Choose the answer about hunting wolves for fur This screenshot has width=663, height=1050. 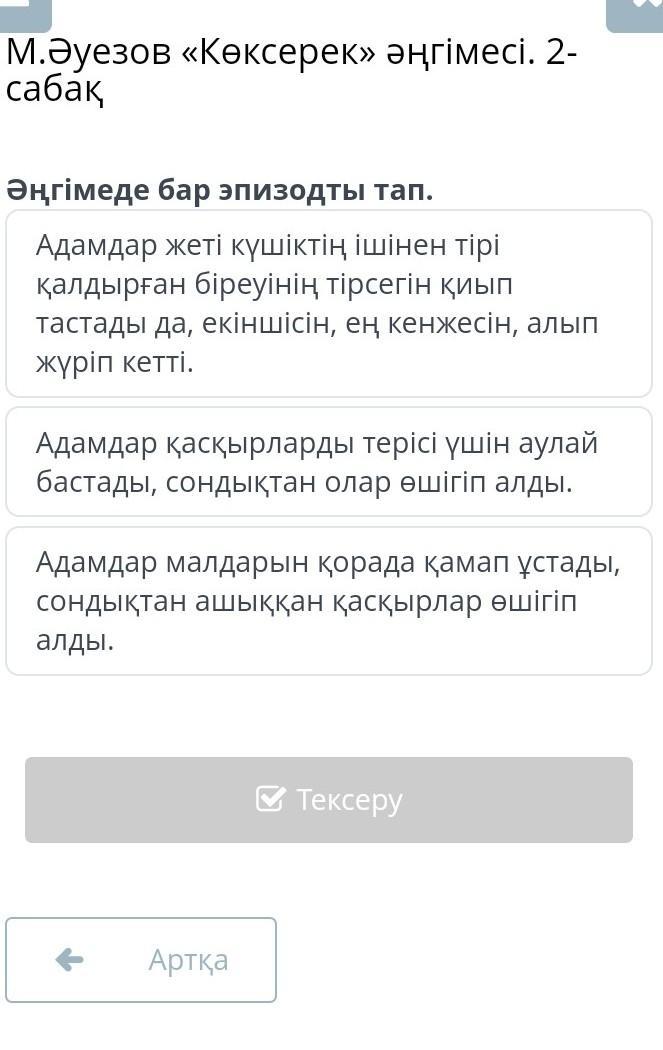[x=329, y=462]
